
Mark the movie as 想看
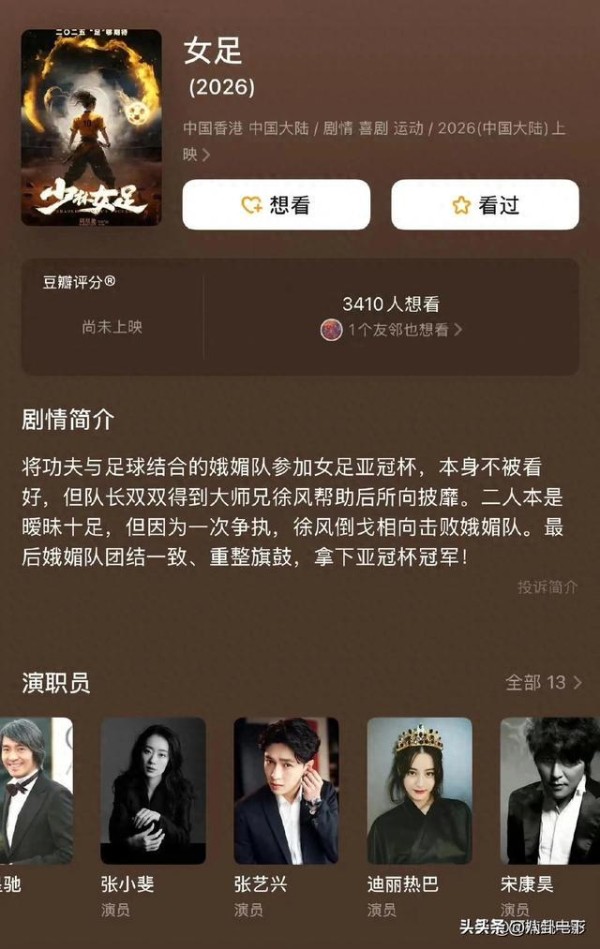click(x=276, y=205)
